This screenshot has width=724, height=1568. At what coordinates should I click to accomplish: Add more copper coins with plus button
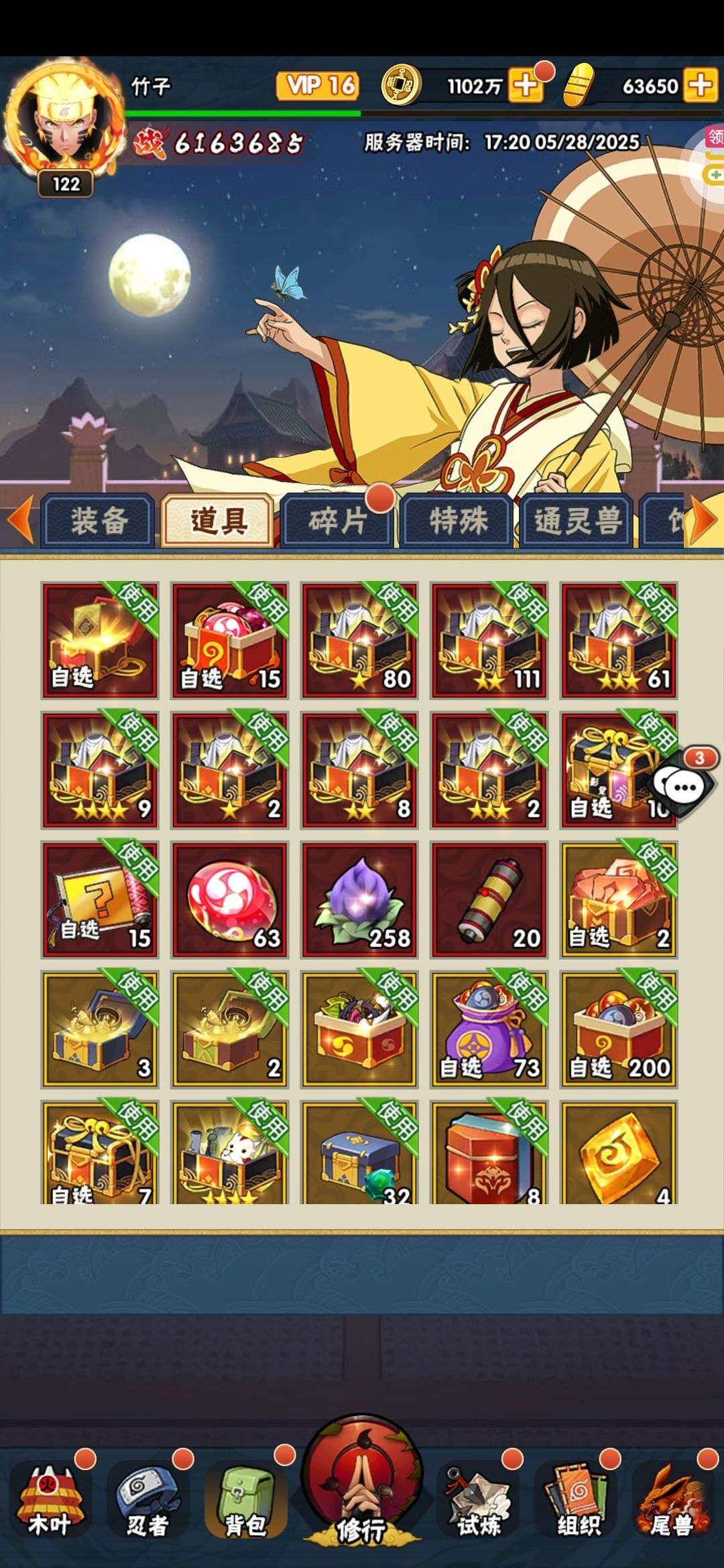coord(526,86)
